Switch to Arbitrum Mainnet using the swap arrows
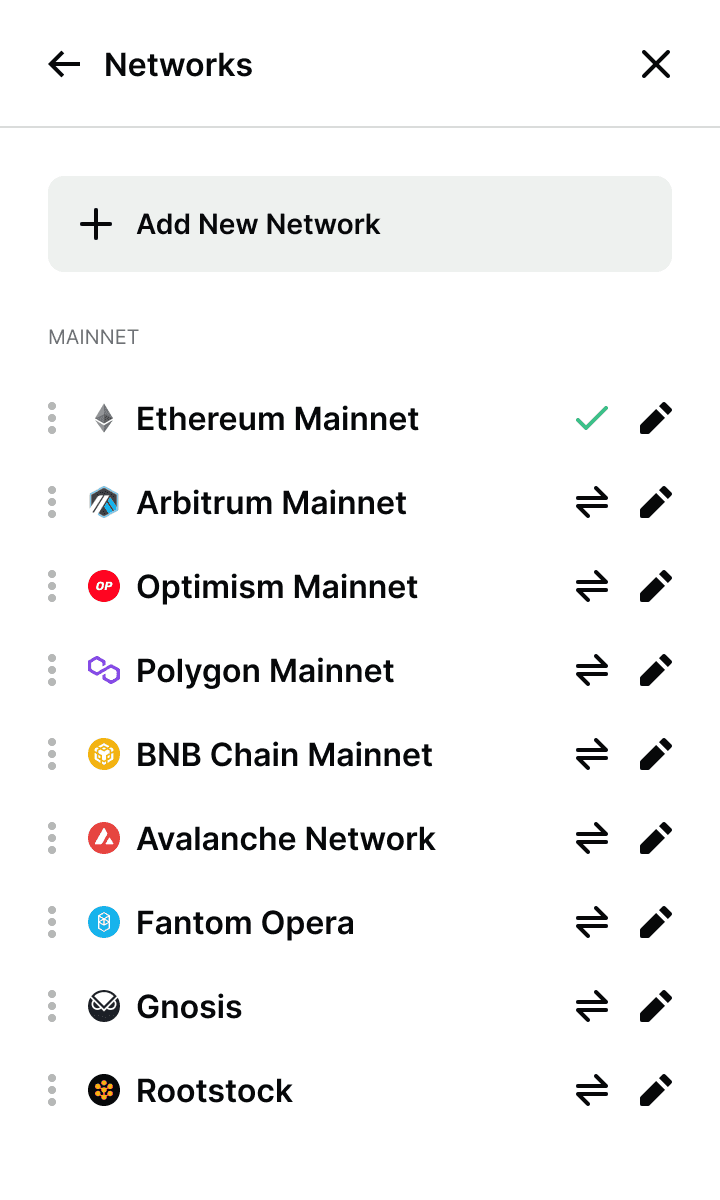The image size is (720, 1200). click(591, 502)
